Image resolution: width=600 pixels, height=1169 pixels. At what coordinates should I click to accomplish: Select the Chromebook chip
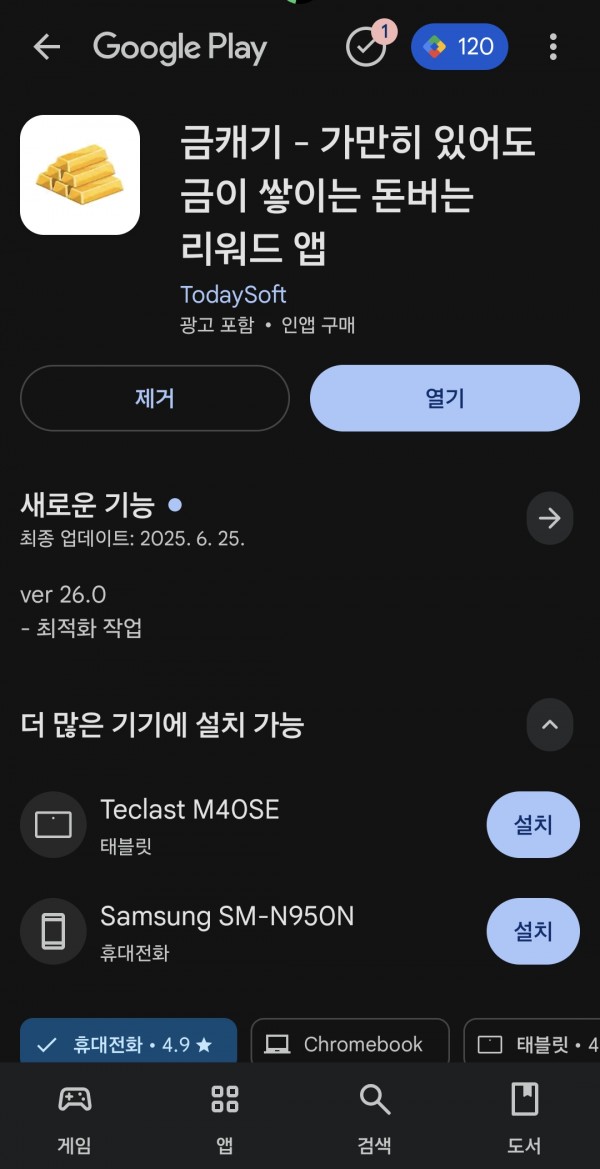click(x=350, y=1042)
